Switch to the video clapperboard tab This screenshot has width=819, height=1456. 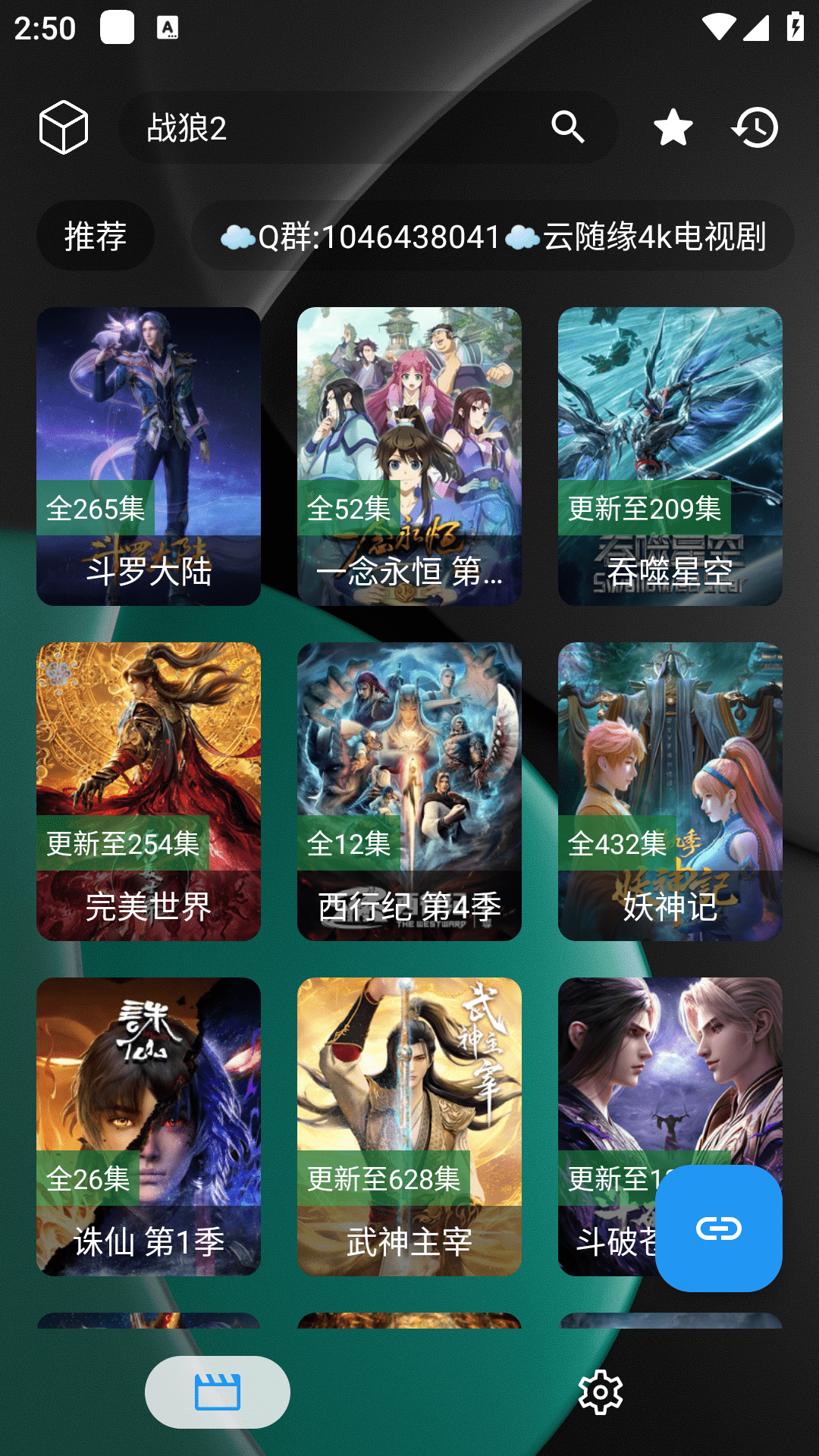point(218,1392)
